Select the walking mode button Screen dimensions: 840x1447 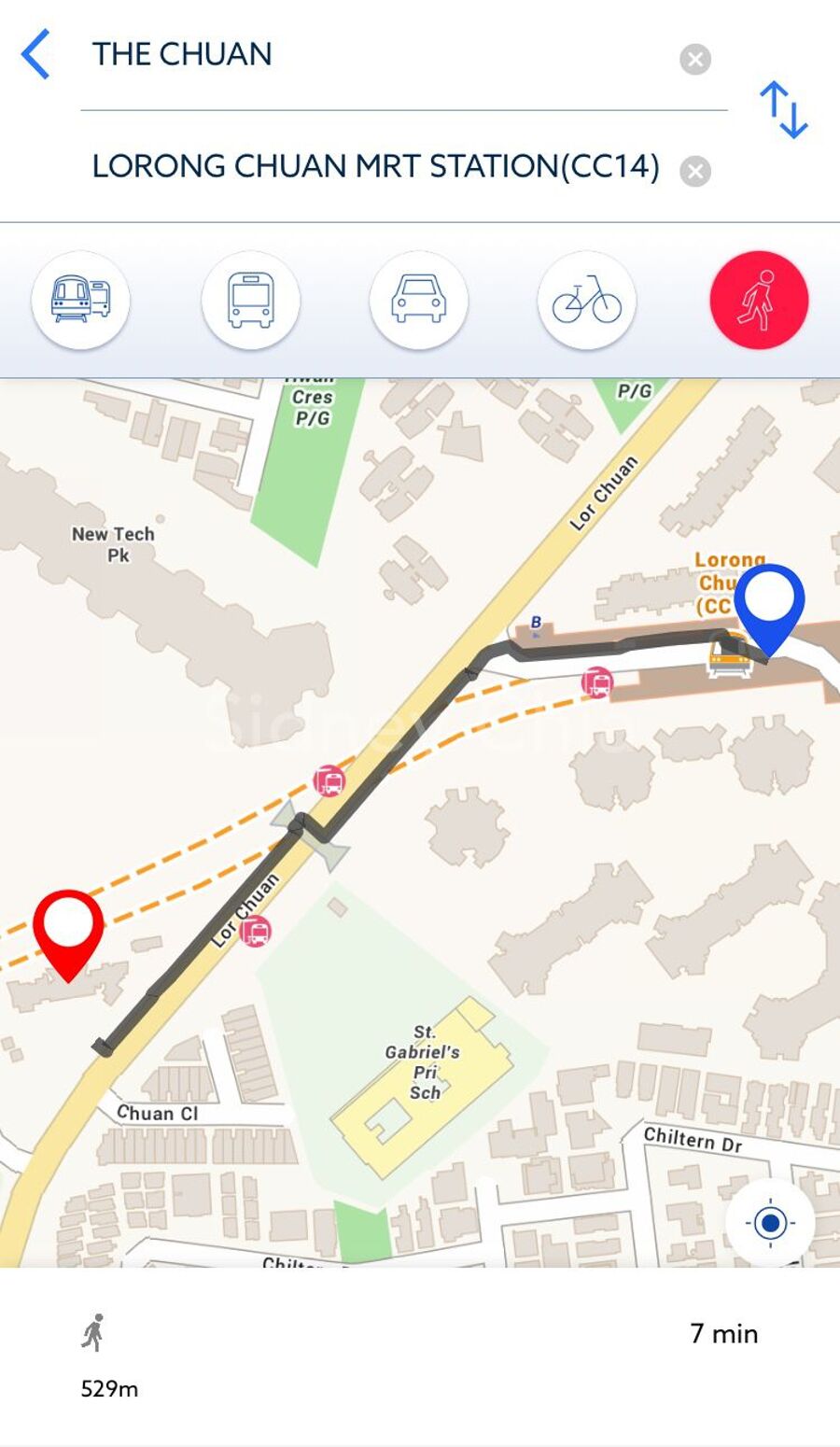coord(758,300)
